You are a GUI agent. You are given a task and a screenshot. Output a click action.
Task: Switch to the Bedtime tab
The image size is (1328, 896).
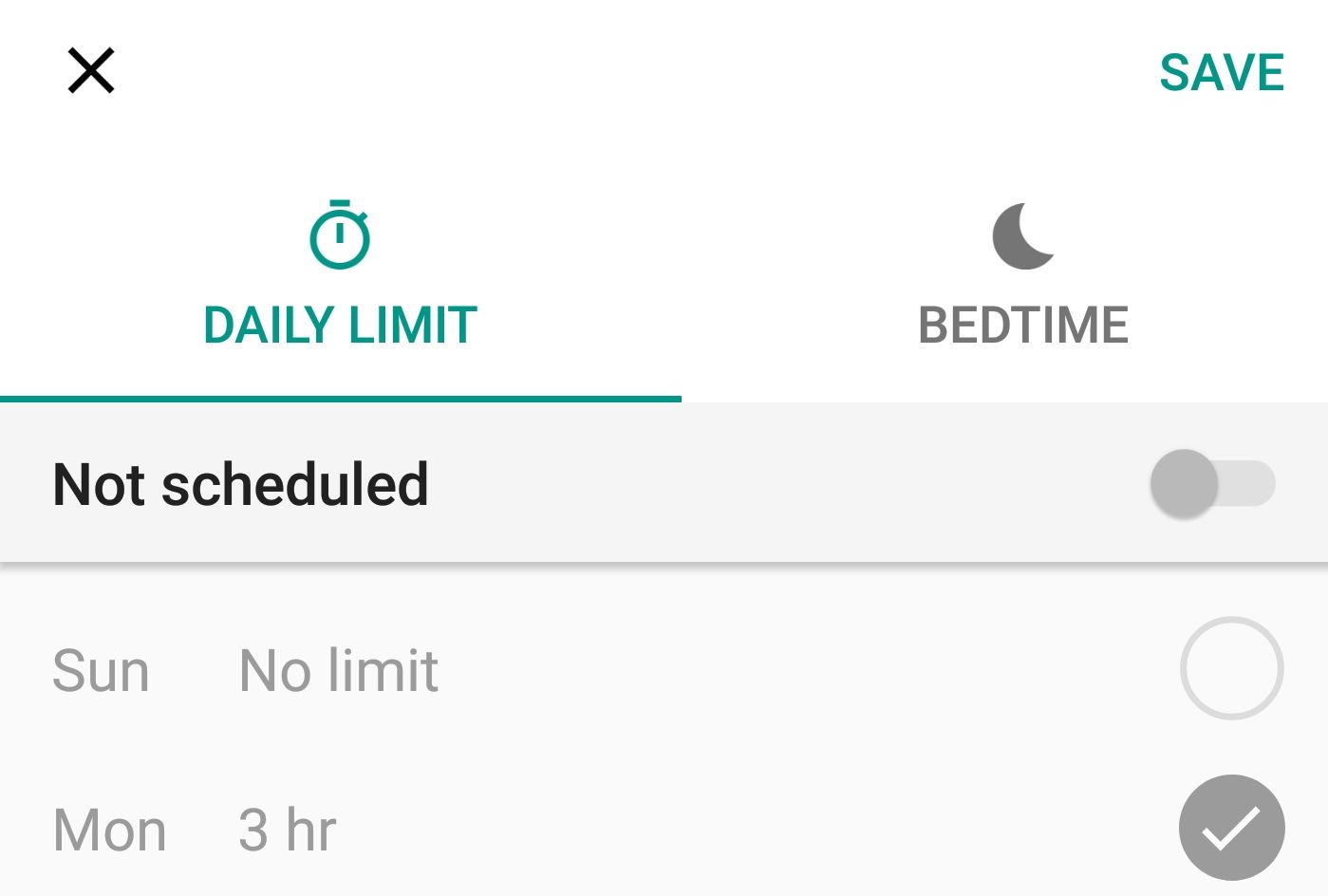coord(1022,275)
